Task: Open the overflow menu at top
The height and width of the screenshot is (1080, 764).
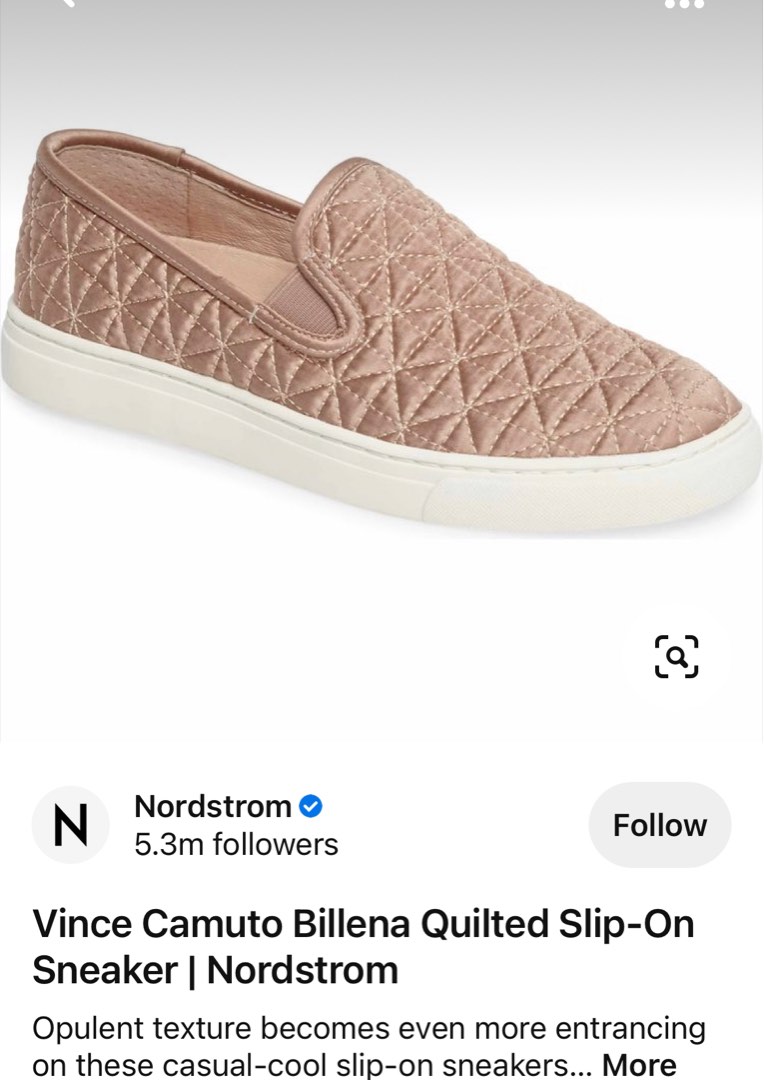Action: coord(684,4)
